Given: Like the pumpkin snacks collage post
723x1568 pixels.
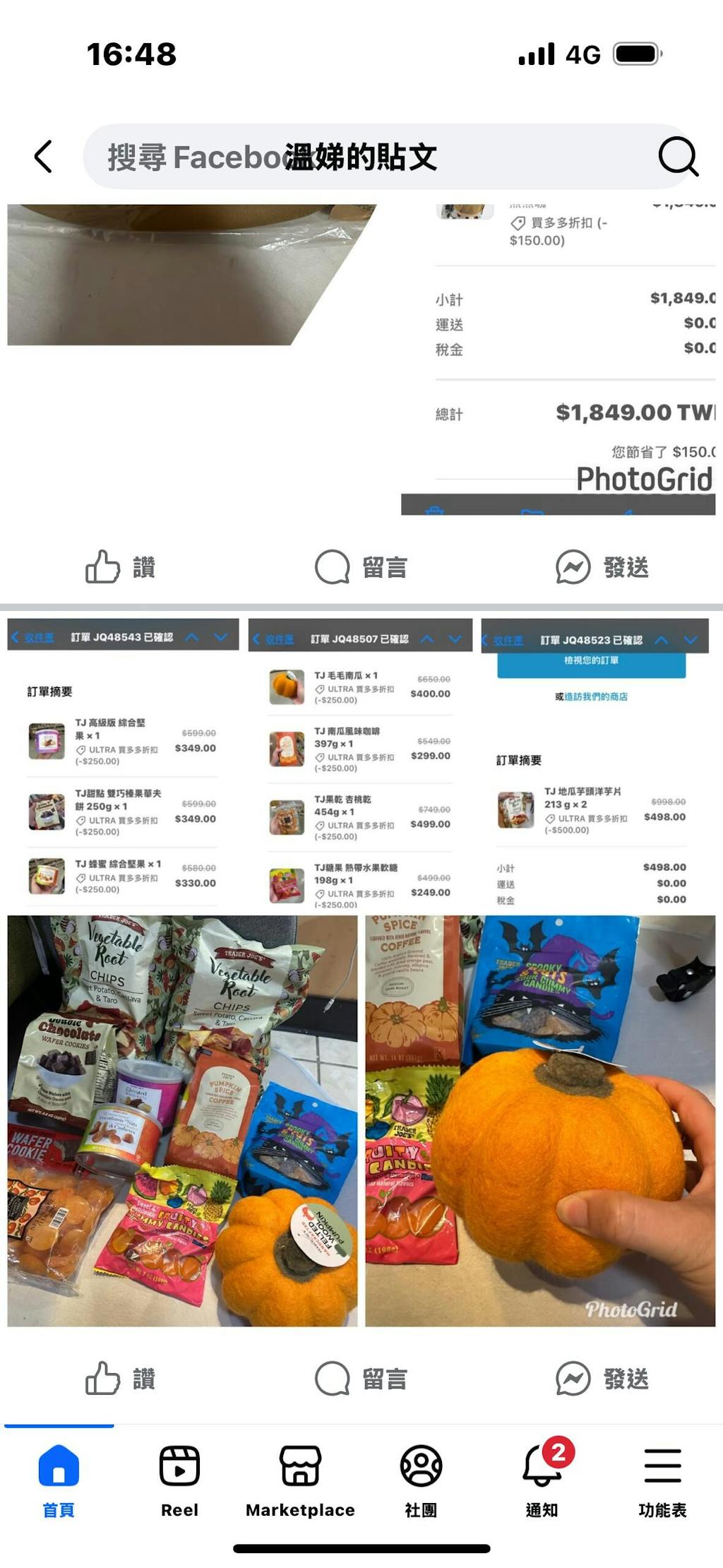Looking at the screenshot, I should 120,1378.
